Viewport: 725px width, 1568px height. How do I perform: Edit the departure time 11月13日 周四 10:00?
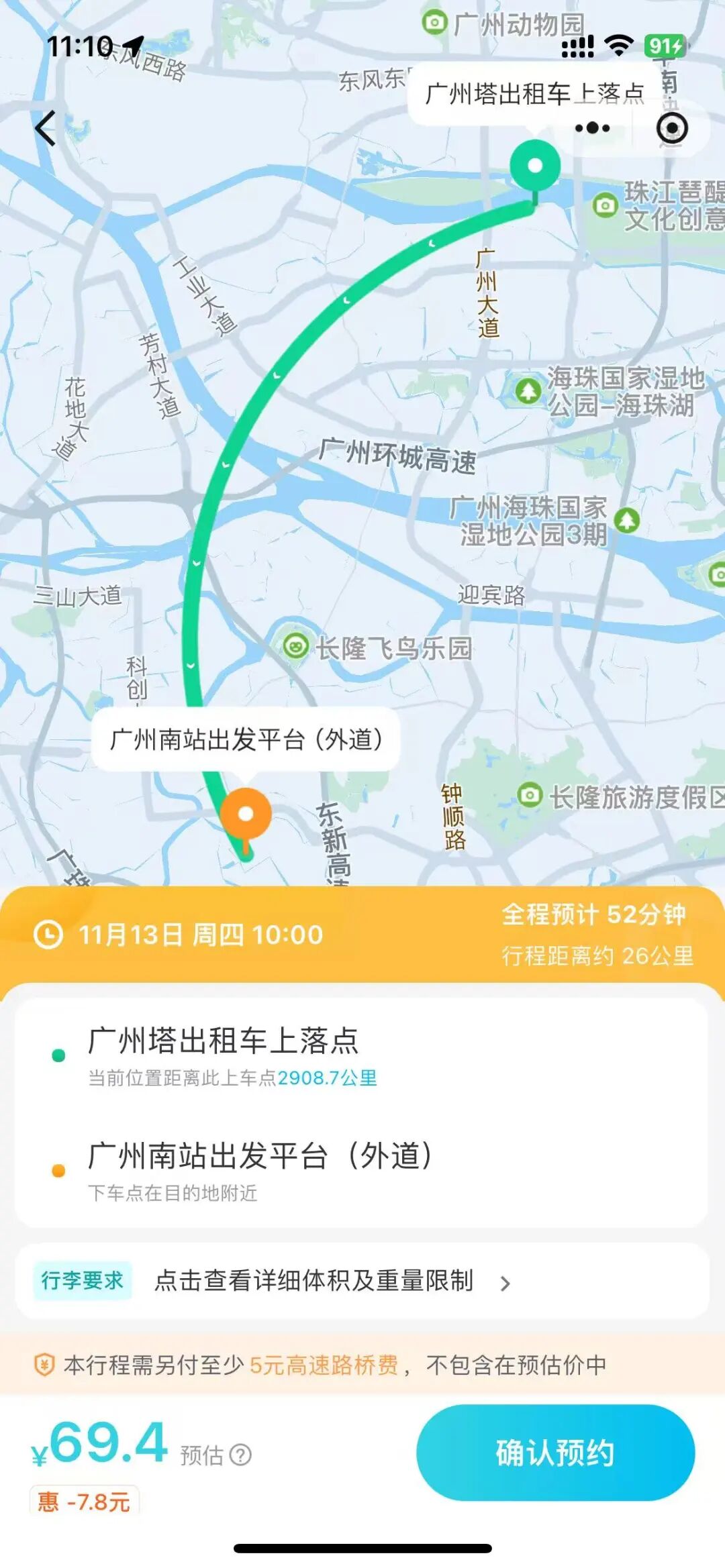(x=200, y=935)
